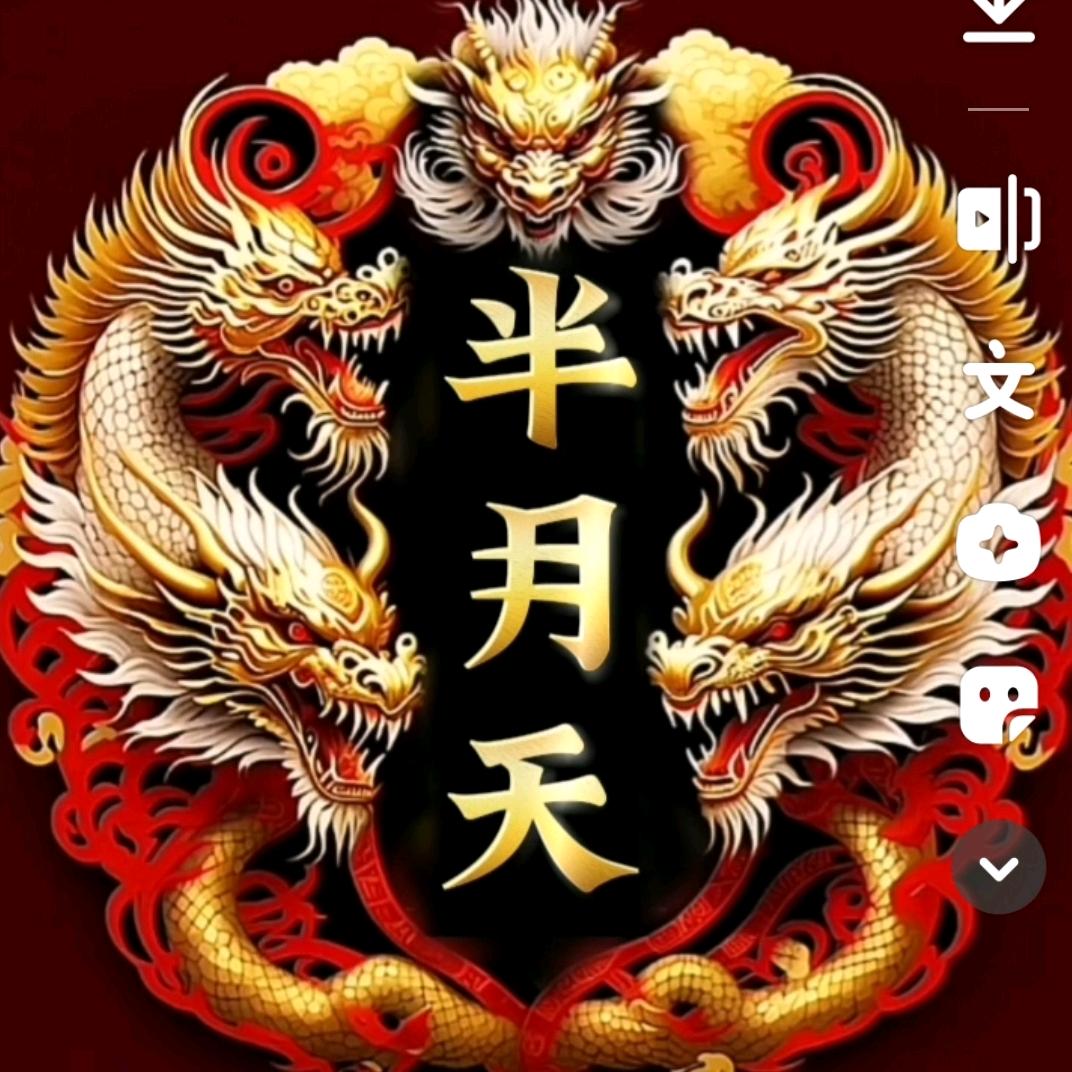Open the effects sparkle tool

tap(999, 544)
